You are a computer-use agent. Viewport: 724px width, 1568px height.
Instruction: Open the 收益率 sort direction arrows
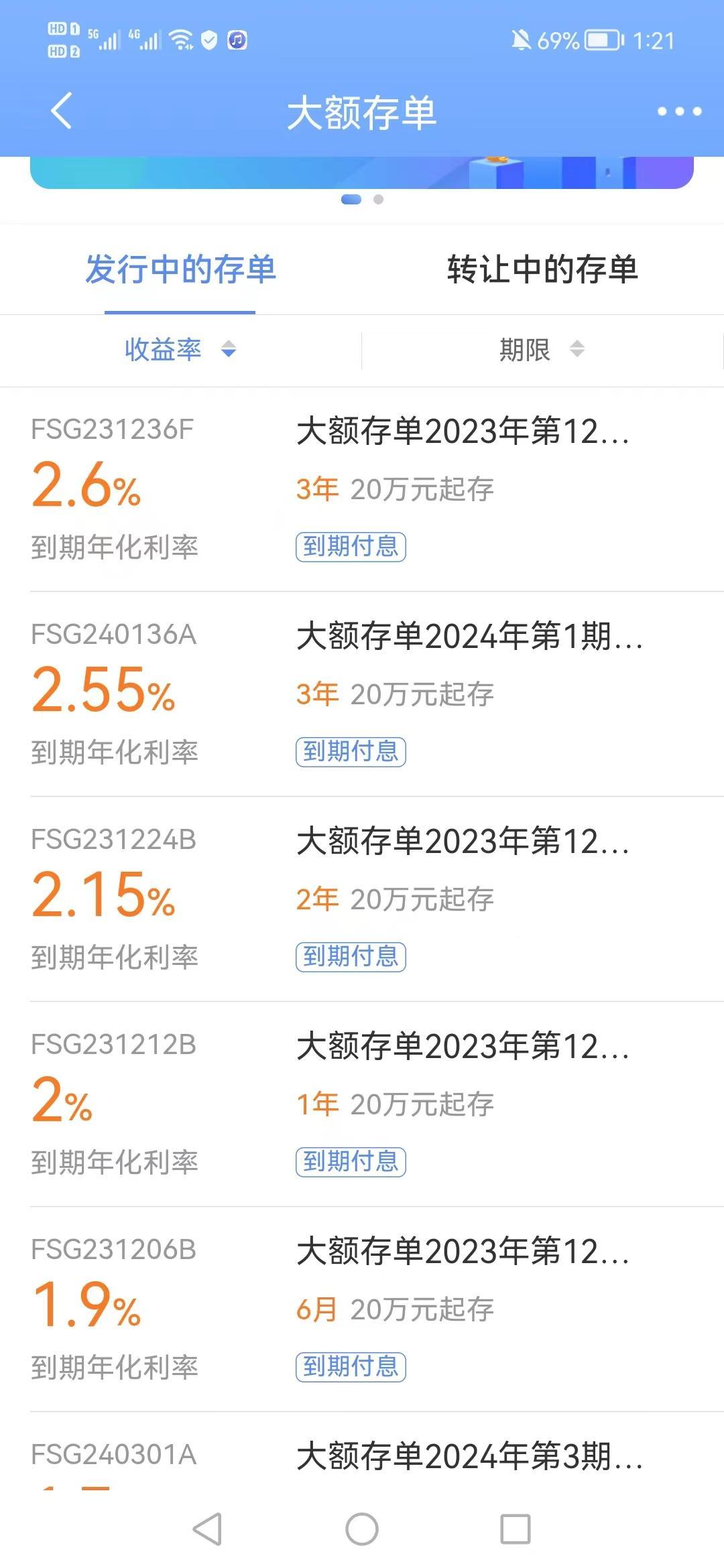point(229,351)
